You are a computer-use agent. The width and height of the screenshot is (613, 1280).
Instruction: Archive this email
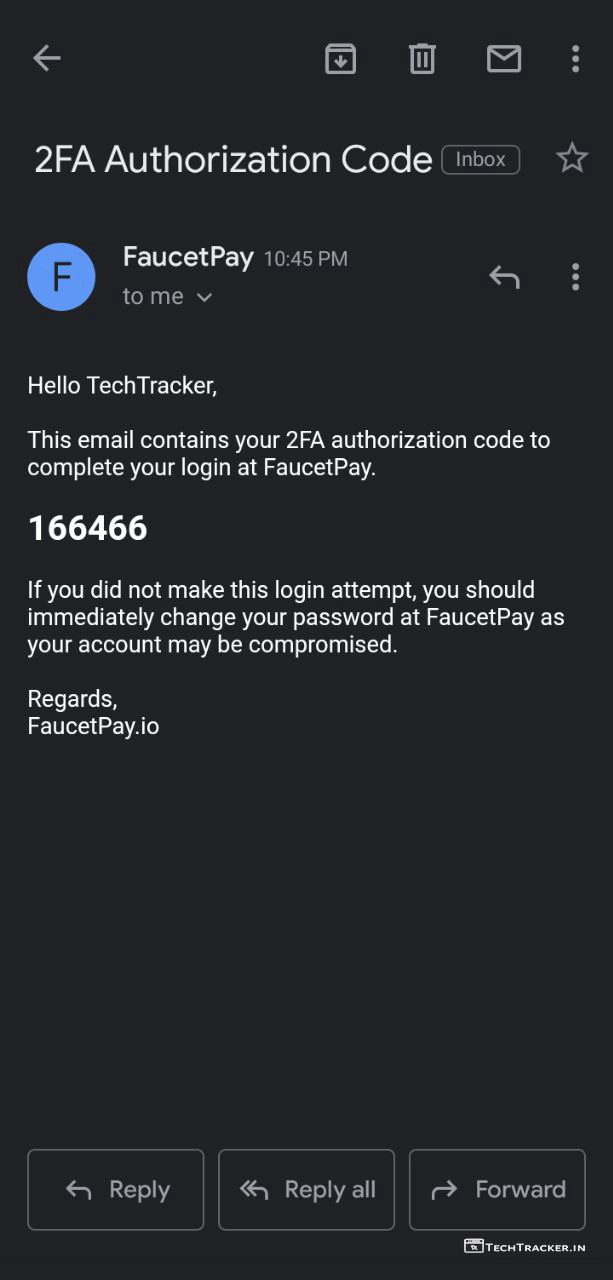coord(341,59)
